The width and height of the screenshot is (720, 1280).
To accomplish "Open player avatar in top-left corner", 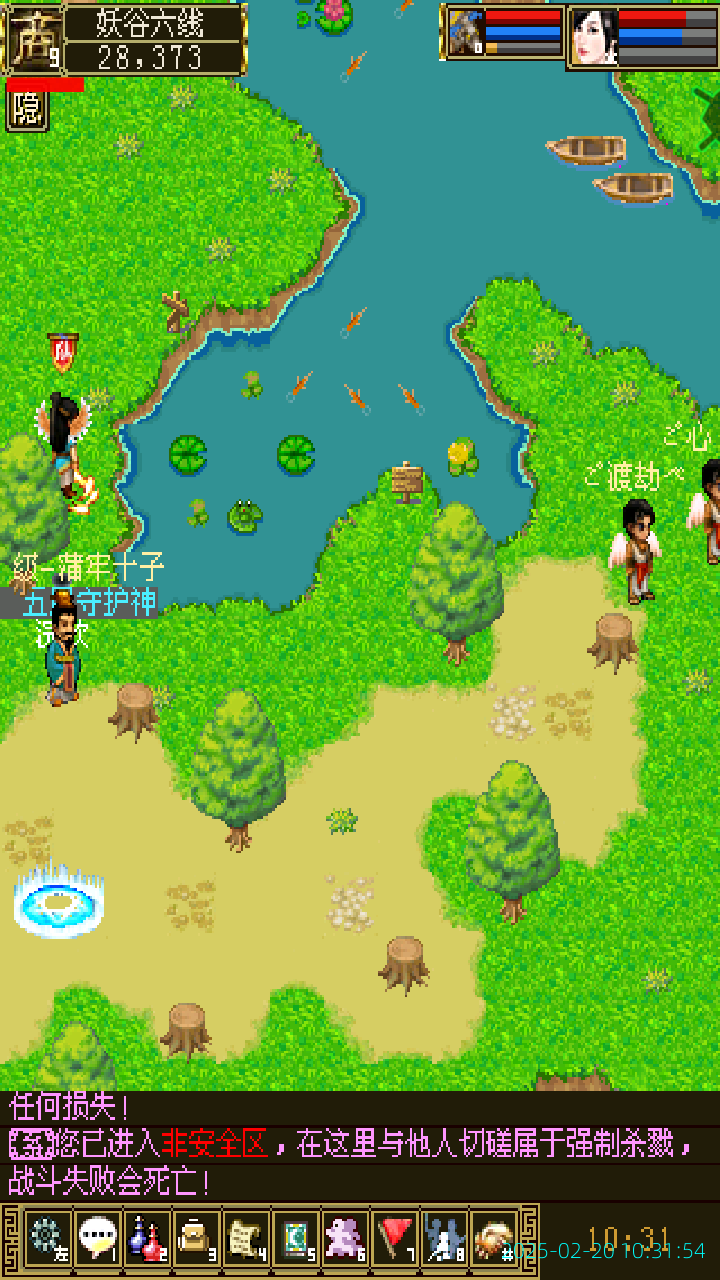I will tap(34, 40).
